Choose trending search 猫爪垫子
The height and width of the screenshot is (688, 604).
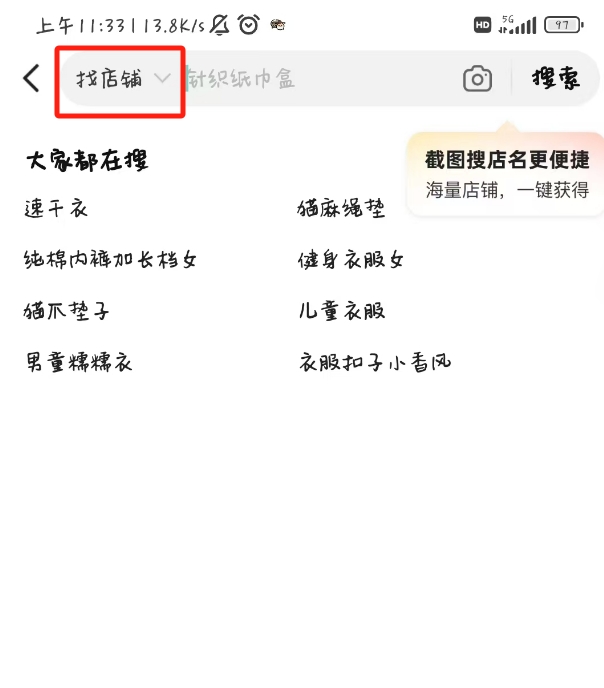click(67, 311)
